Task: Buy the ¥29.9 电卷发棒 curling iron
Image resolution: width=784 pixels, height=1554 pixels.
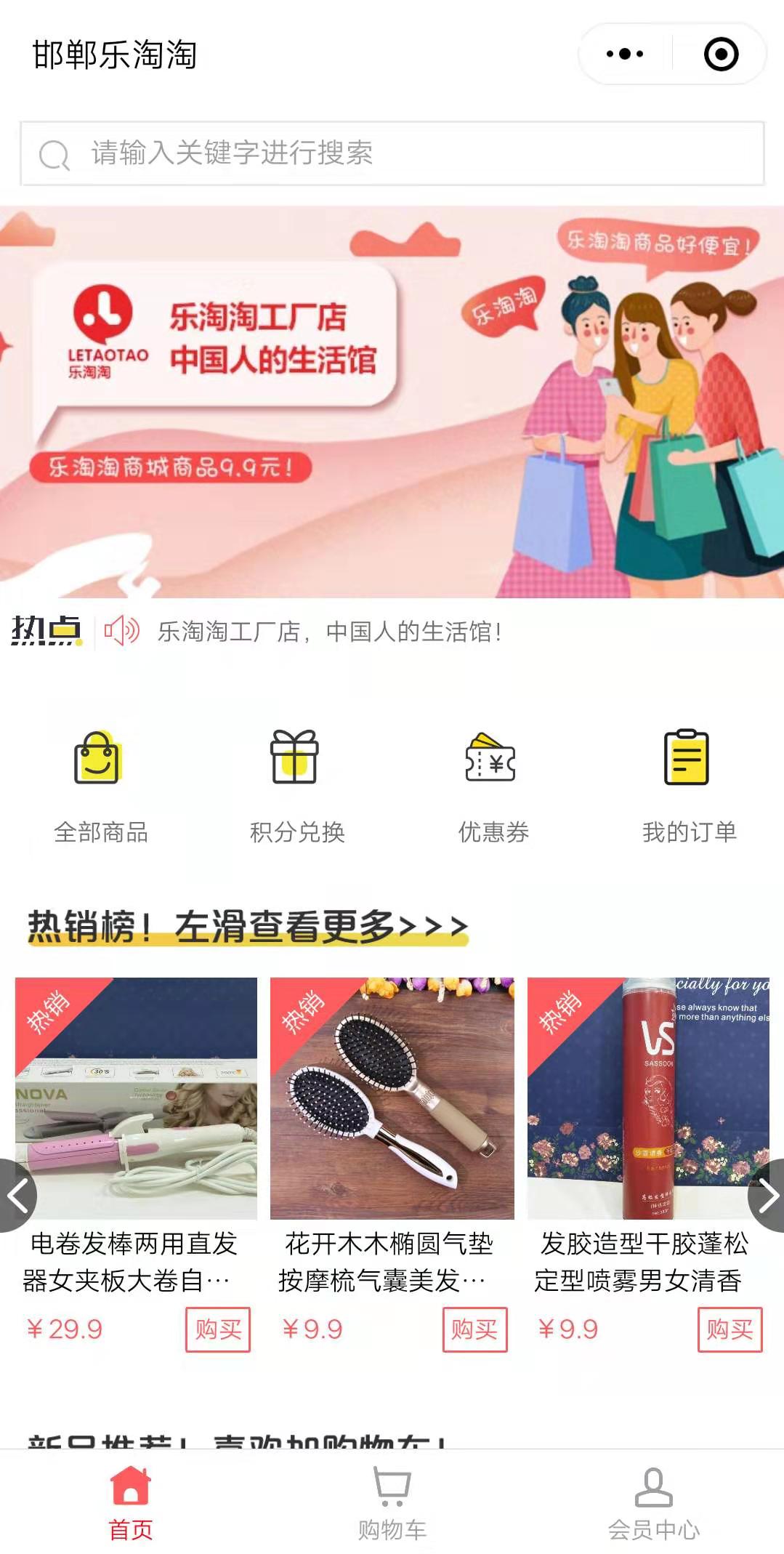Action: point(218,1329)
